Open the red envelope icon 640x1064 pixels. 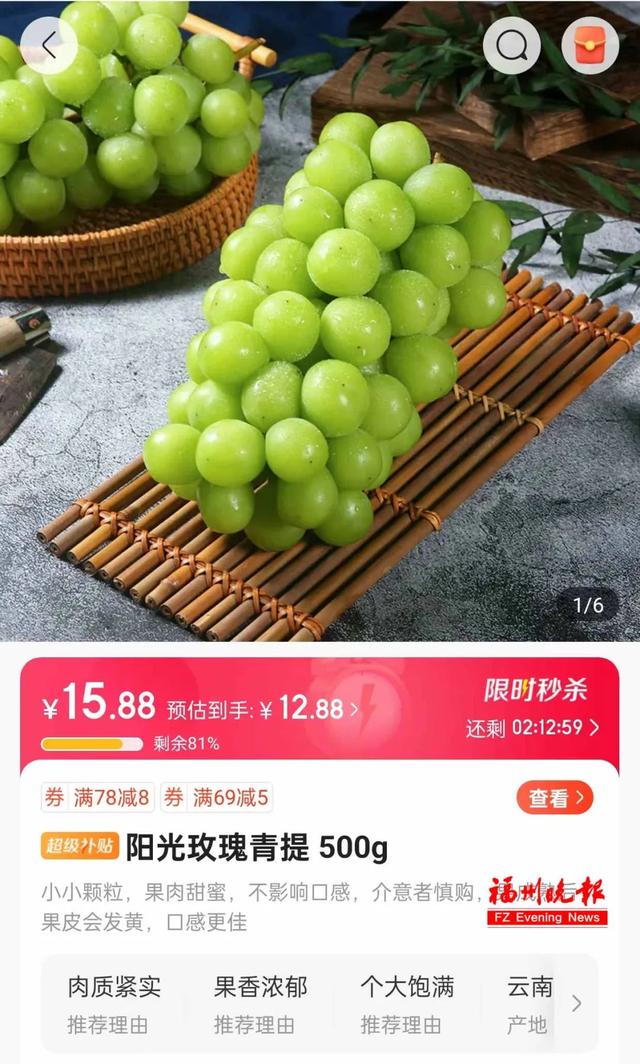590,45
